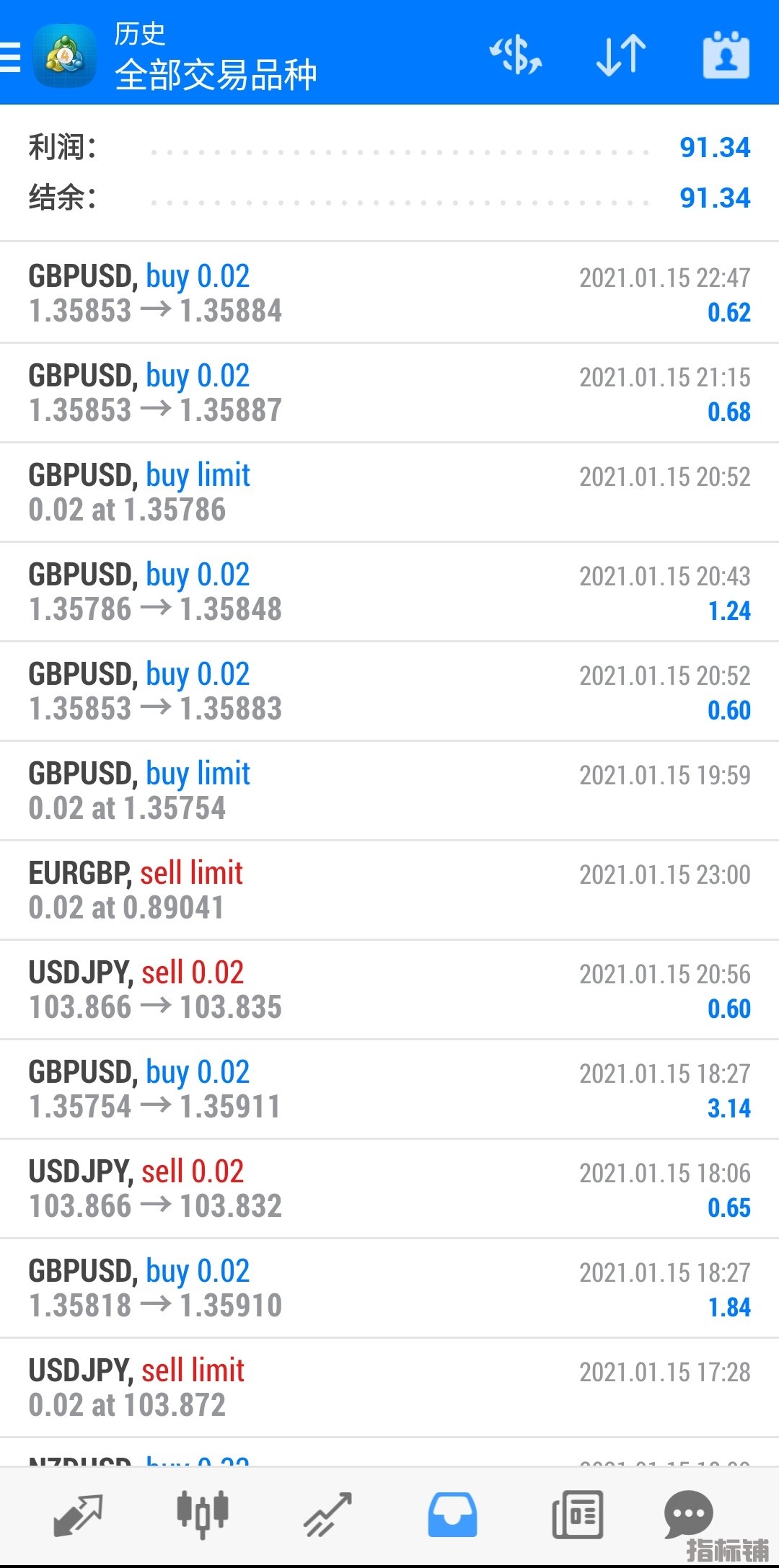Expand GBPUSD buy with 0.62 profit
Image resolution: width=779 pixels, height=1568 pixels.
point(389,293)
